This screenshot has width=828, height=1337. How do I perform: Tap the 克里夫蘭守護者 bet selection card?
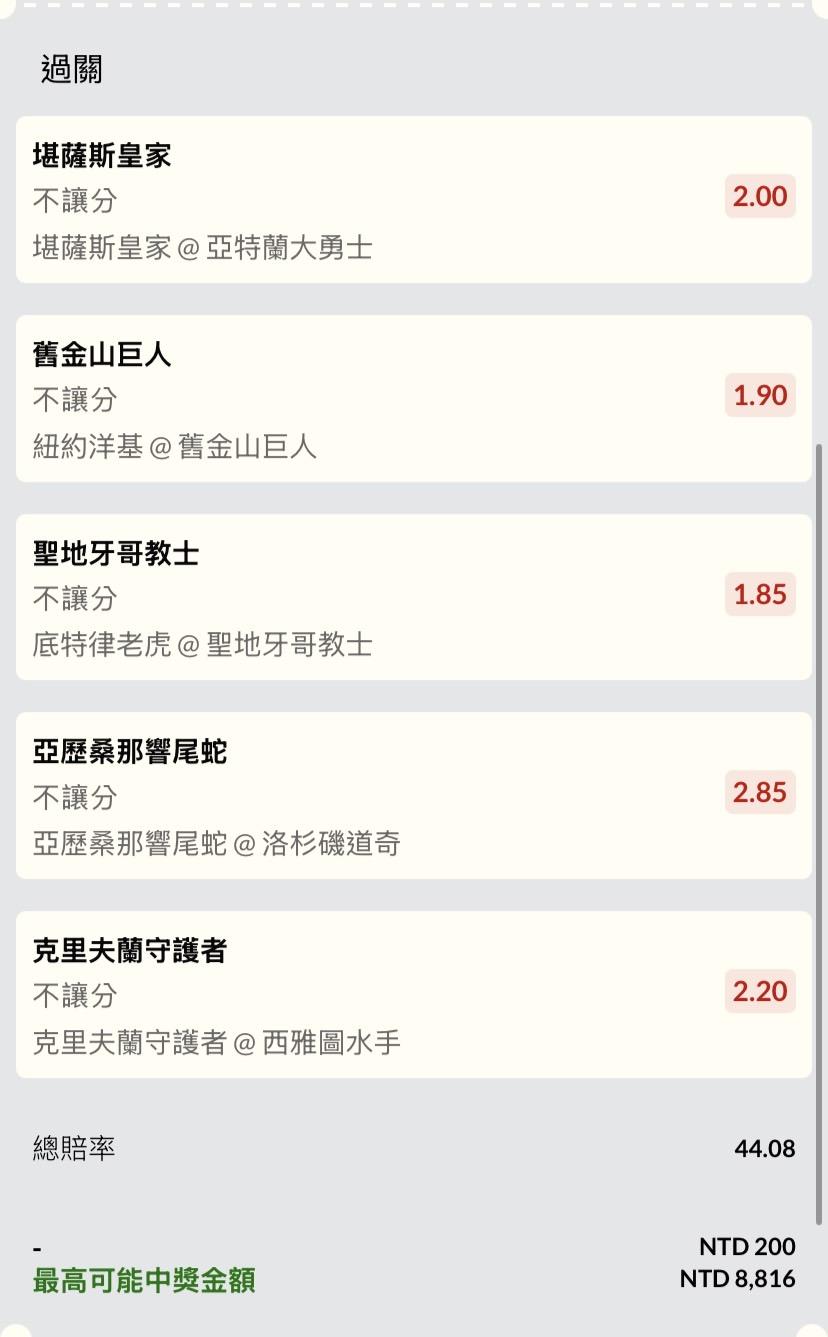click(x=413, y=994)
